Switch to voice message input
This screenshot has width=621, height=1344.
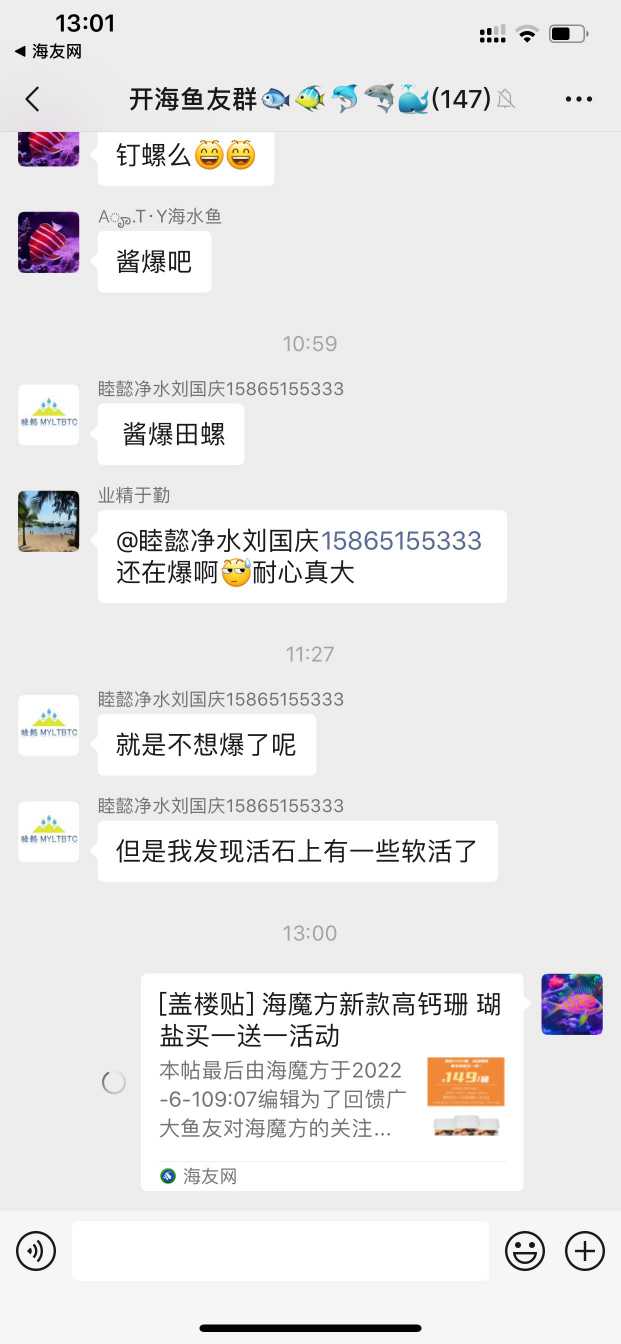(x=36, y=1251)
